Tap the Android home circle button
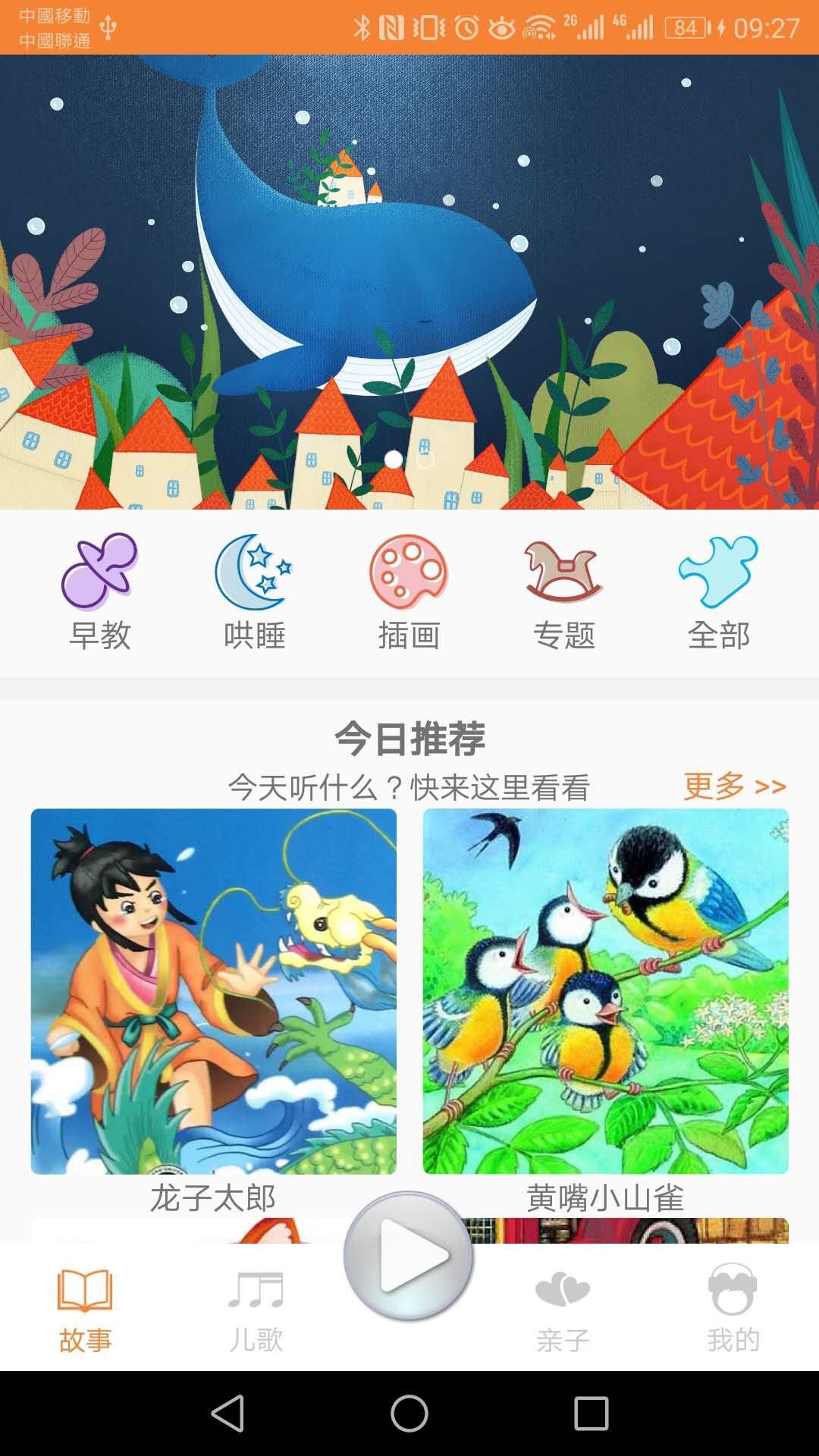Screen dimensions: 819x1456 (409, 1413)
